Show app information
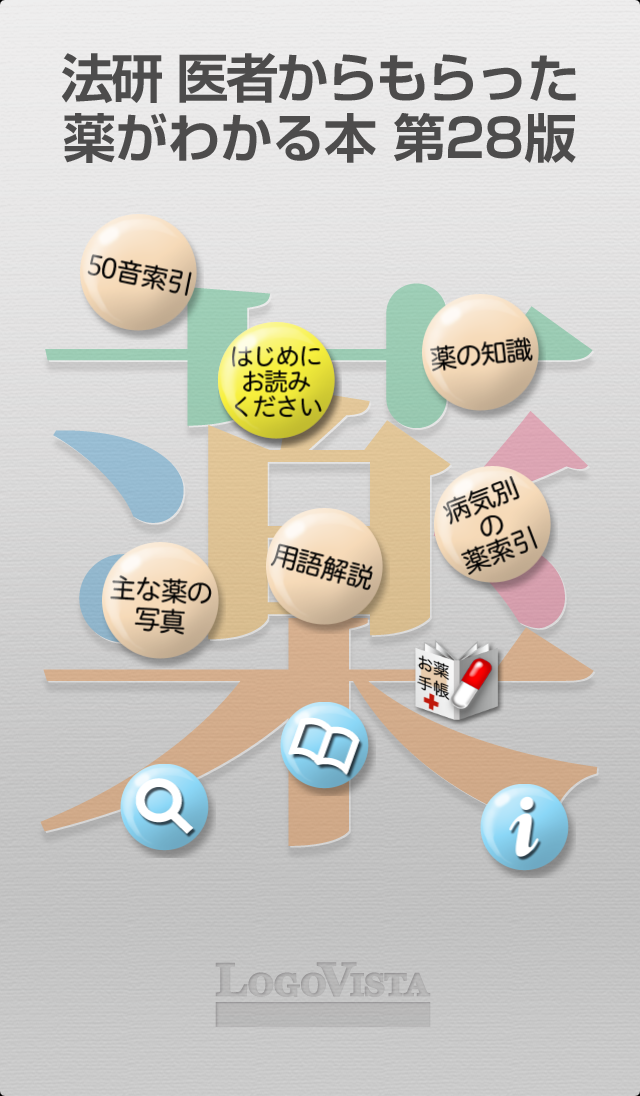This screenshot has height=1096, width=640. click(x=524, y=826)
